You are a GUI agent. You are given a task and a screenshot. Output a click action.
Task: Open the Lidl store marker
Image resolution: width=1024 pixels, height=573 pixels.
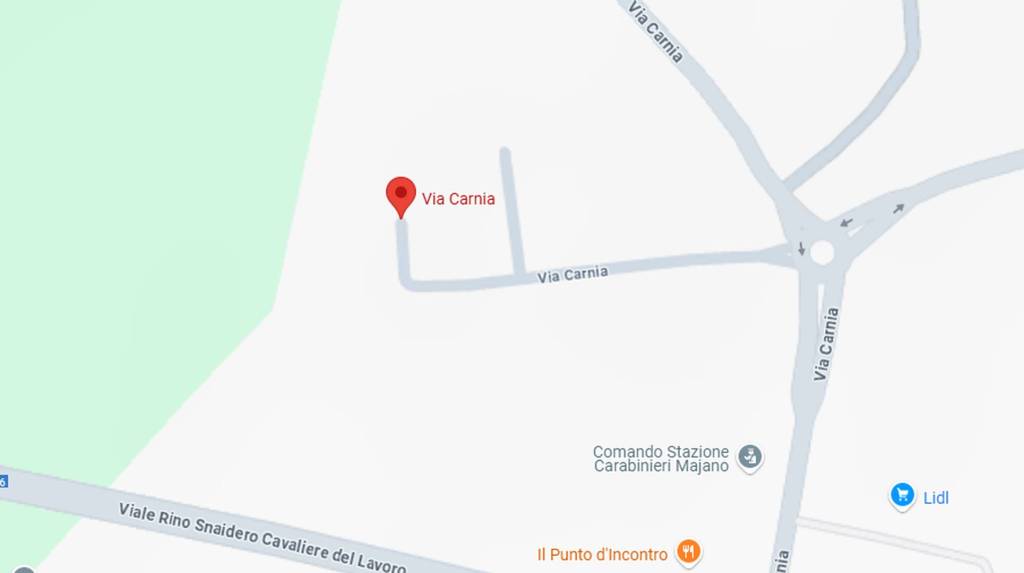(x=902, y=495)
